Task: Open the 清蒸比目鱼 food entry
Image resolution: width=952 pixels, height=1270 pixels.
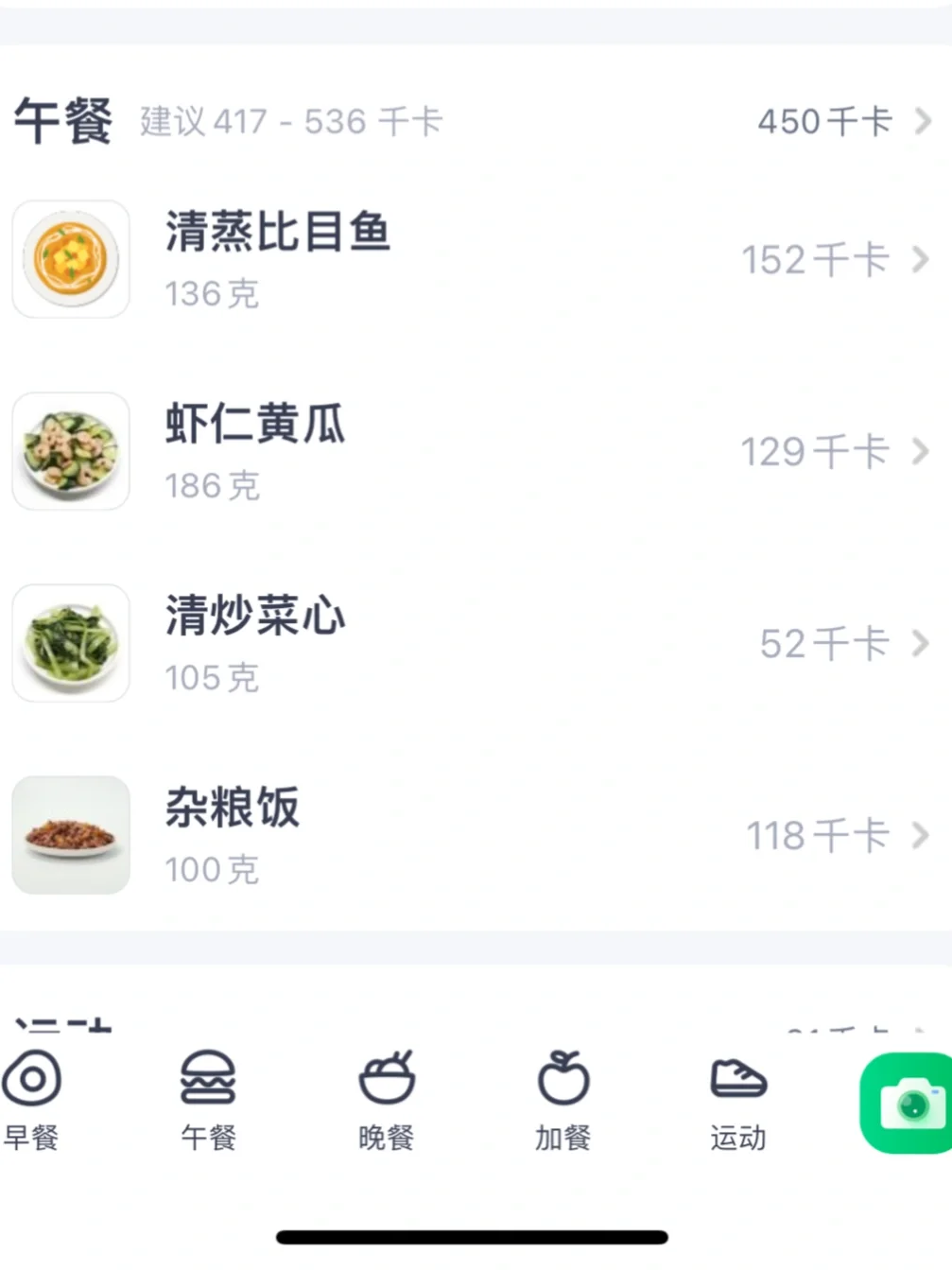Action: click(x=473, y=259)
